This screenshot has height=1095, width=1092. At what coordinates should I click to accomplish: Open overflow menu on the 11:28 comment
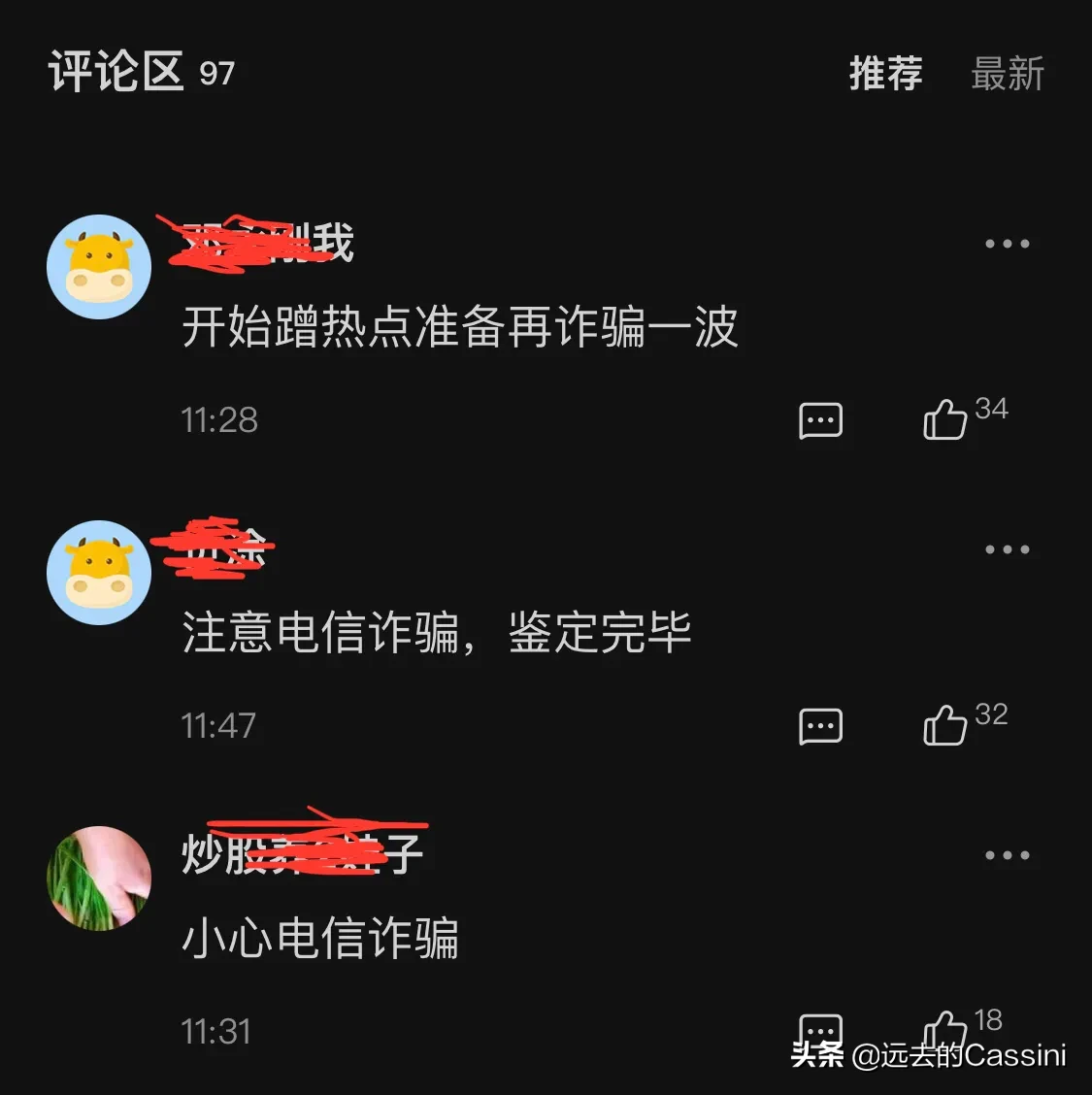pyautogui.click(x=1007, y=244)
